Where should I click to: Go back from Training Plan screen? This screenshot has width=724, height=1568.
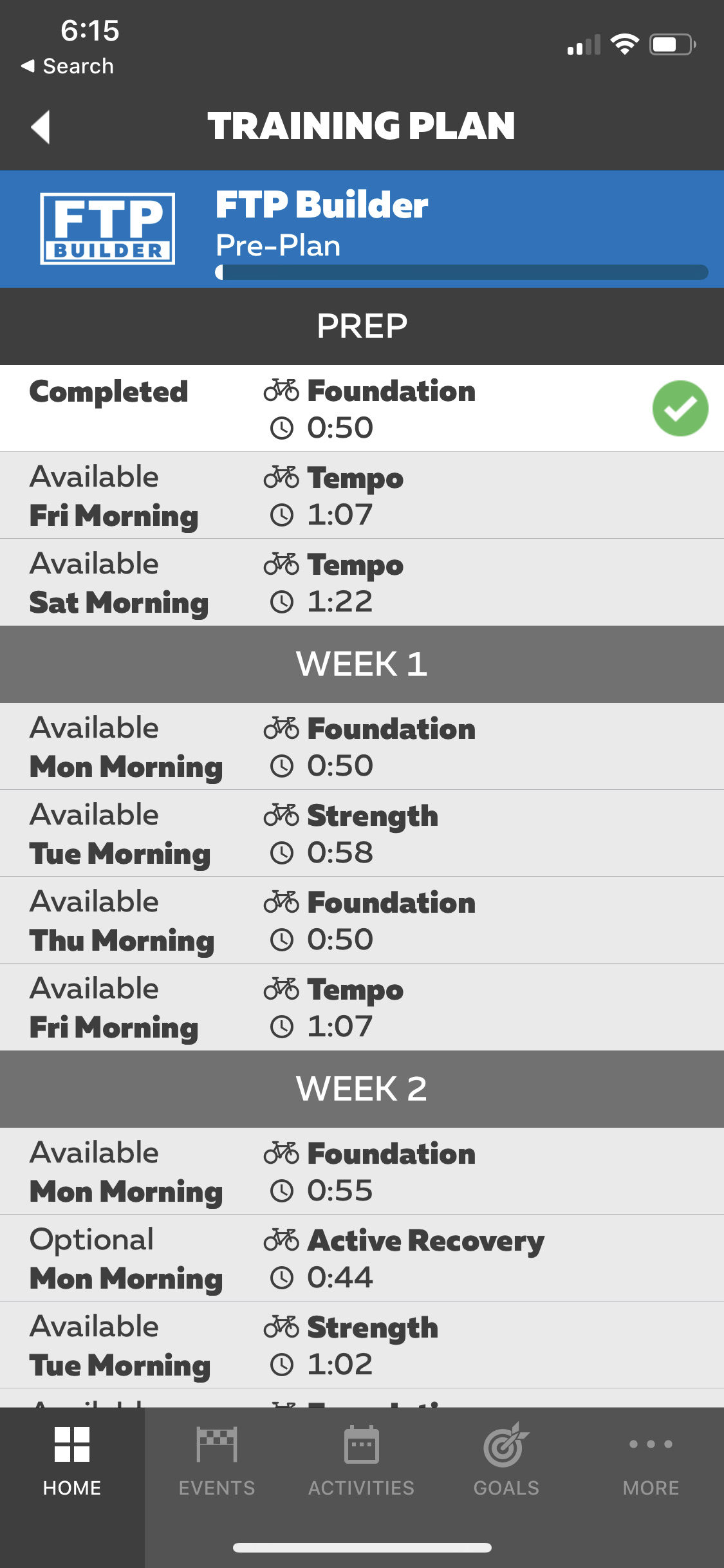coord(41,127)
